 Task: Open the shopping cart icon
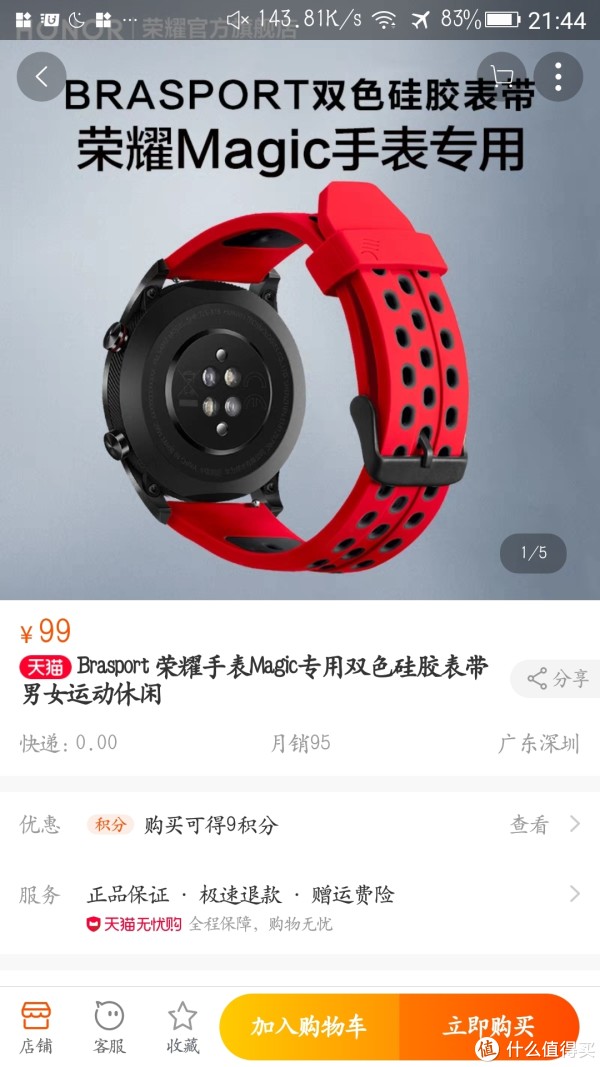coord(502,77)
